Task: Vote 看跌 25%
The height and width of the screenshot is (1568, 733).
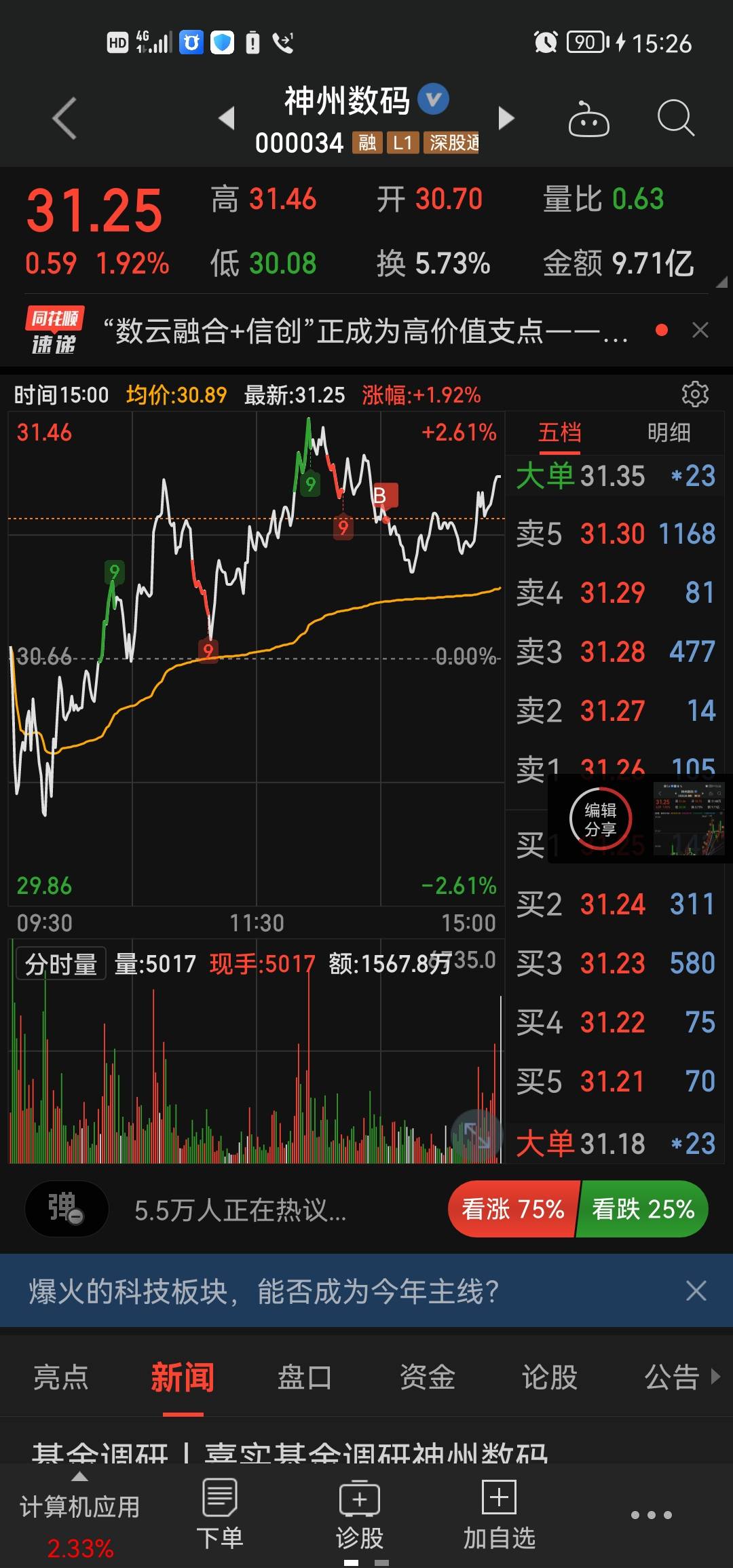Action: [x=643, y=1209]
